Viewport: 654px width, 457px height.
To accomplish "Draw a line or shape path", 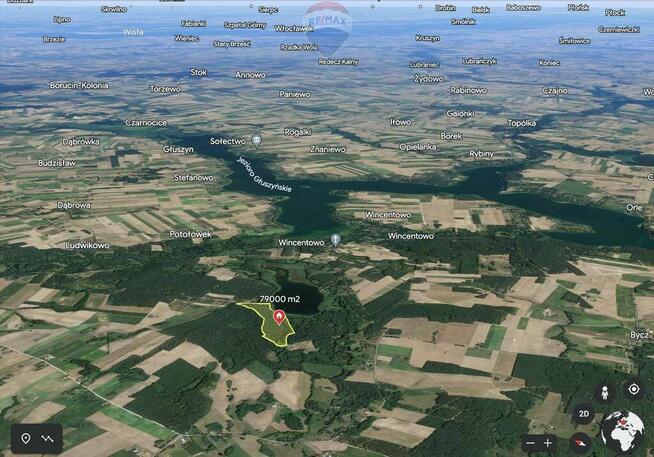I will (46, 438).
